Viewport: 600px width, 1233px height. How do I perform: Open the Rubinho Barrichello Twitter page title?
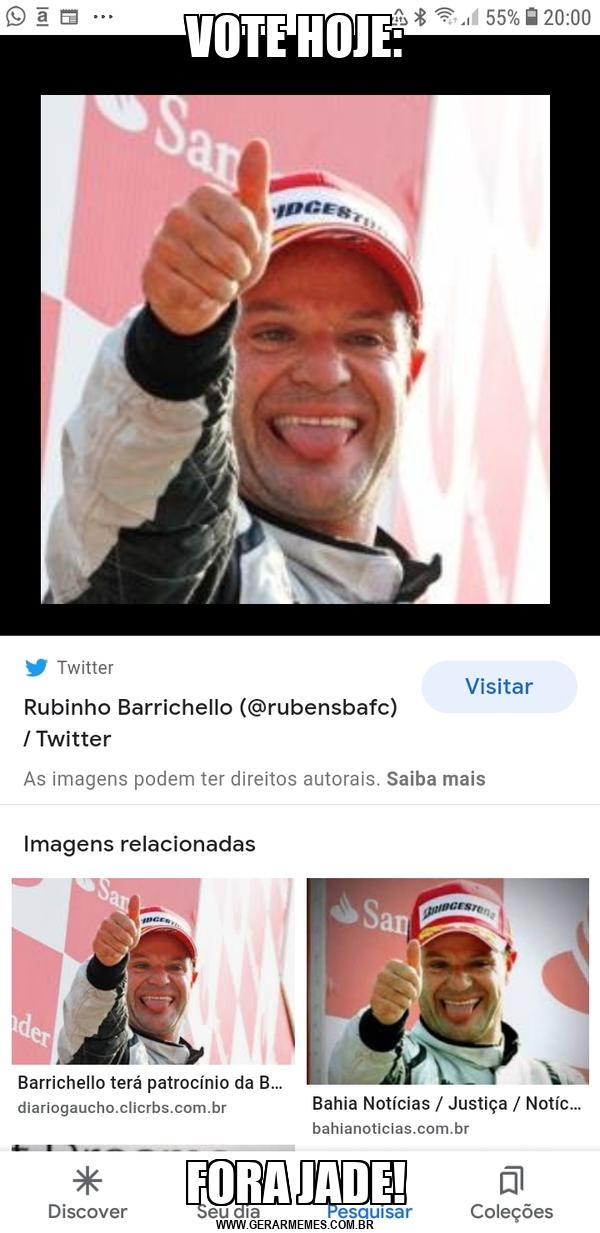(210, 723)
